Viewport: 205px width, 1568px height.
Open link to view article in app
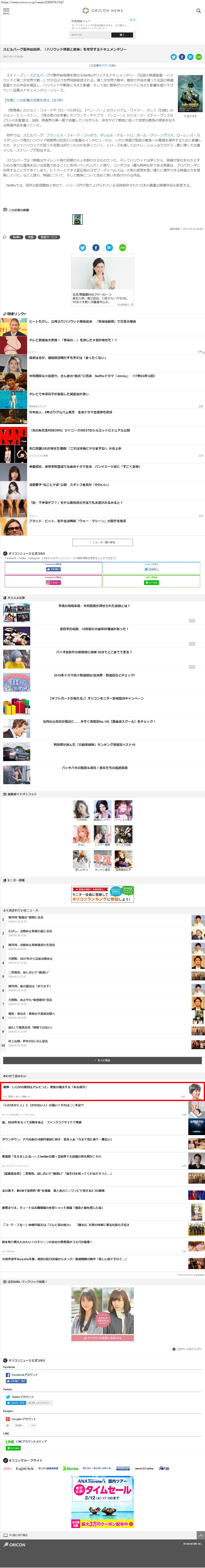coord(102,65)
